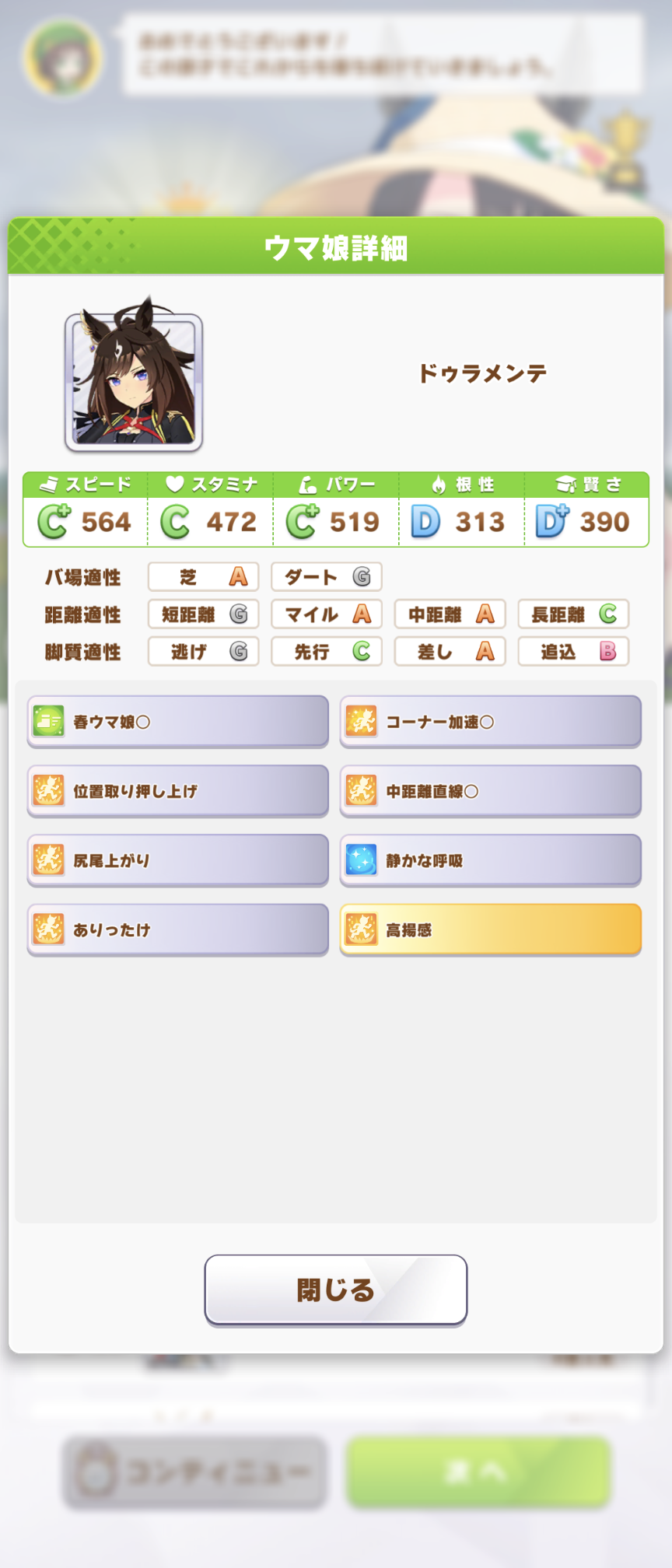This screenshot has width=672, height=1568.
Task: Select the 尻尾上がり skill
Action: click(x=178, y=860)
